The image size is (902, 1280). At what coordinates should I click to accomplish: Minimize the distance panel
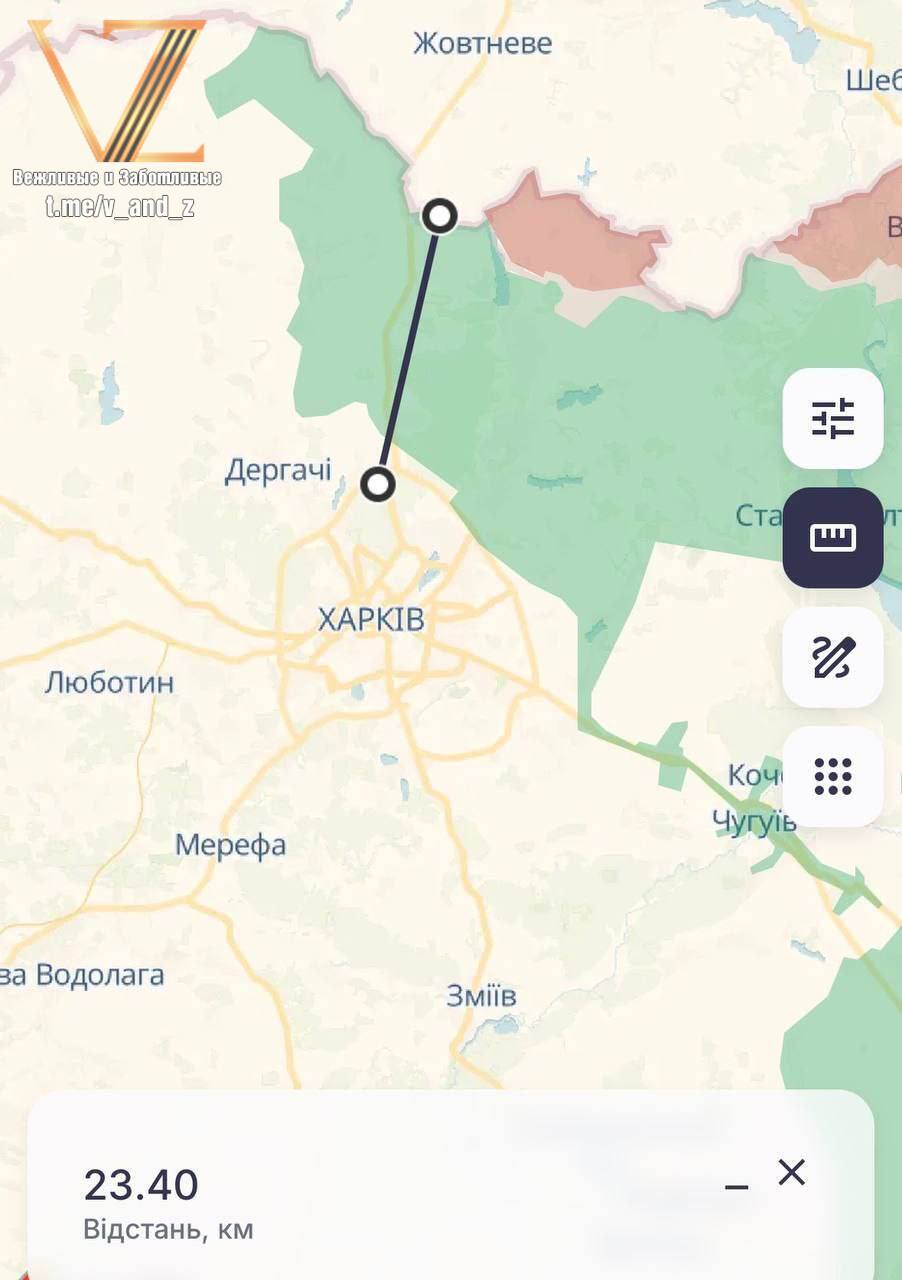point(736,1187)
